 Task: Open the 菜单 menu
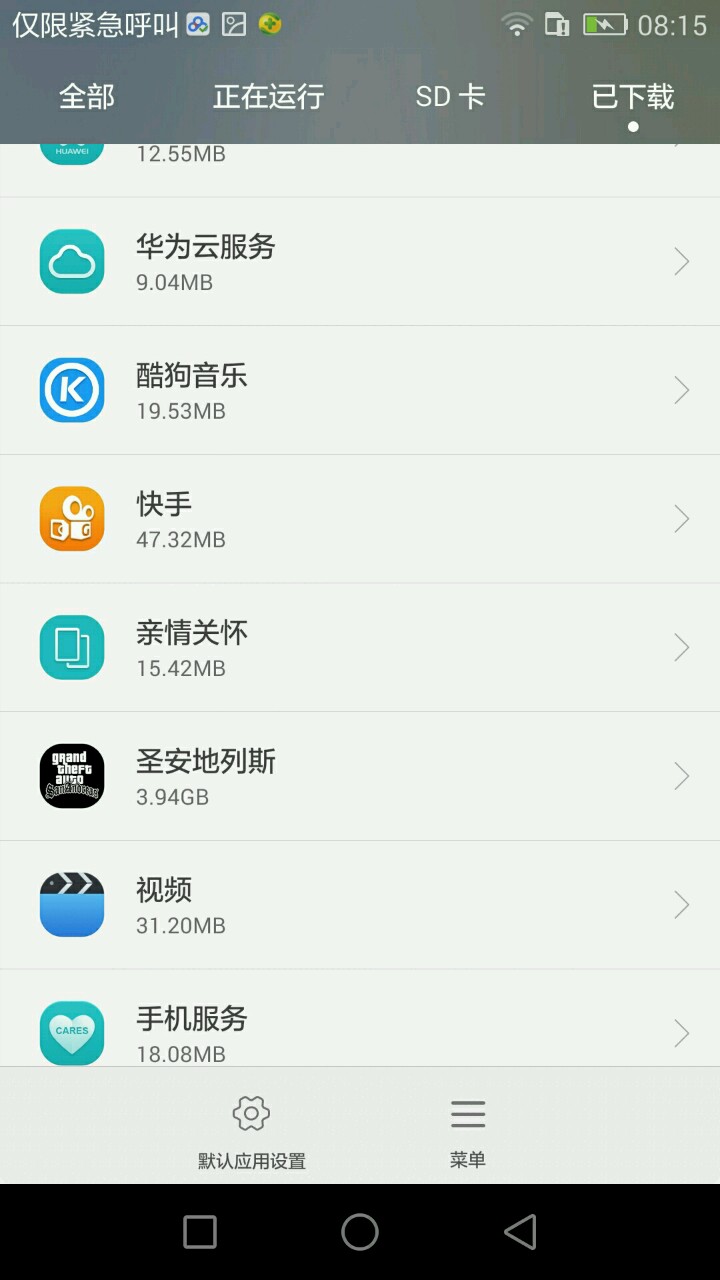tap(467, 1131)
